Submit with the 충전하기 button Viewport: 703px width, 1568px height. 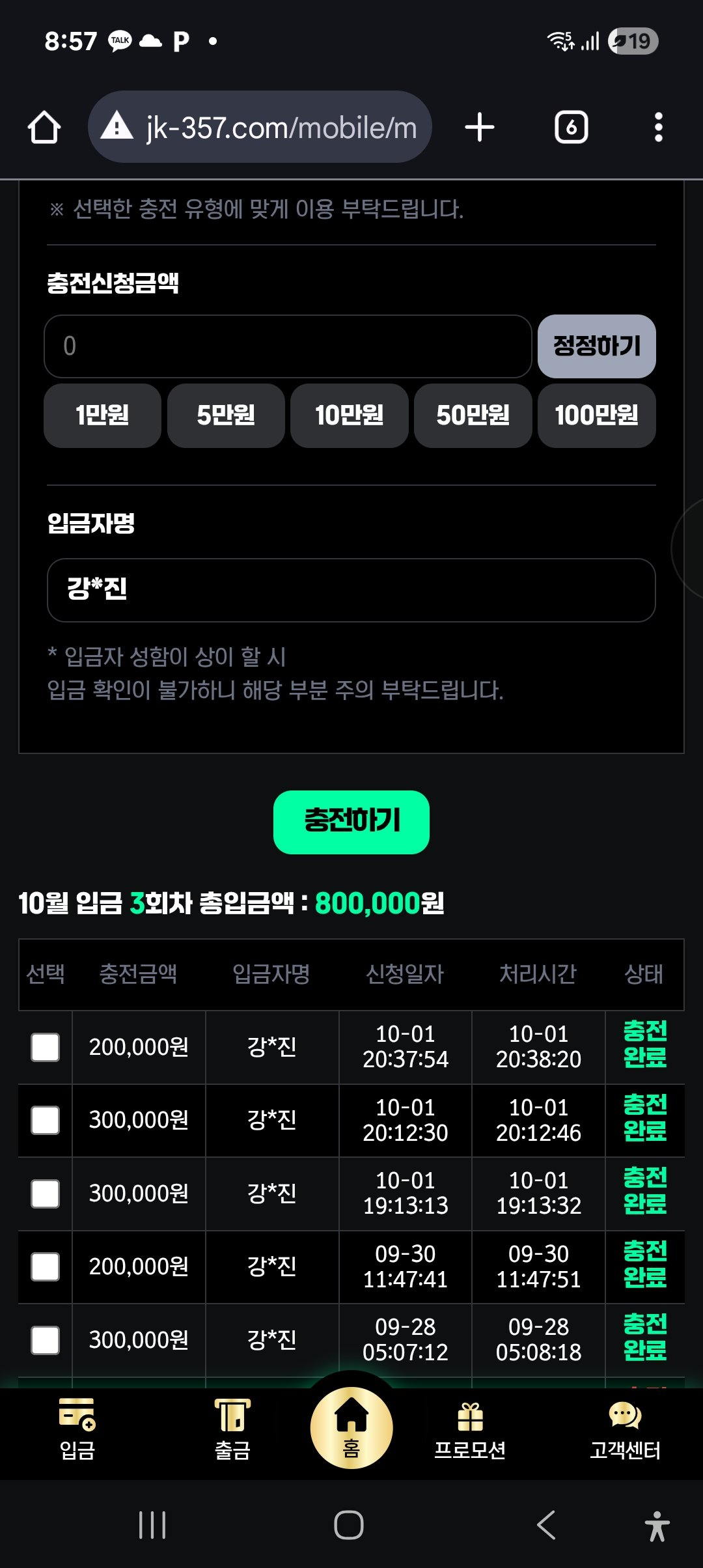(351, 822)
